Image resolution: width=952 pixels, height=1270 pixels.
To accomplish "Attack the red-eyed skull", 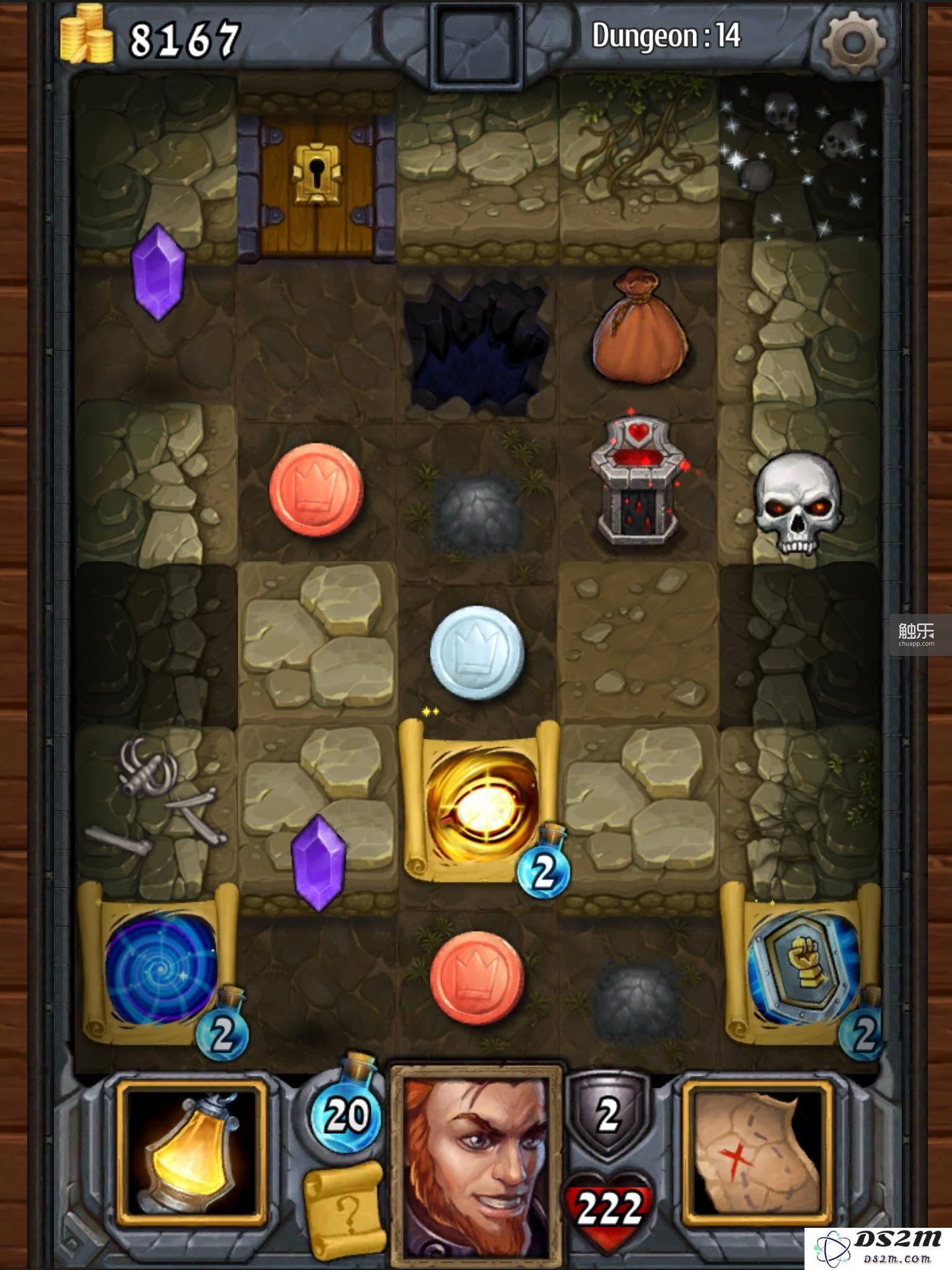I will pyautogui.click(x=798, y=502).
